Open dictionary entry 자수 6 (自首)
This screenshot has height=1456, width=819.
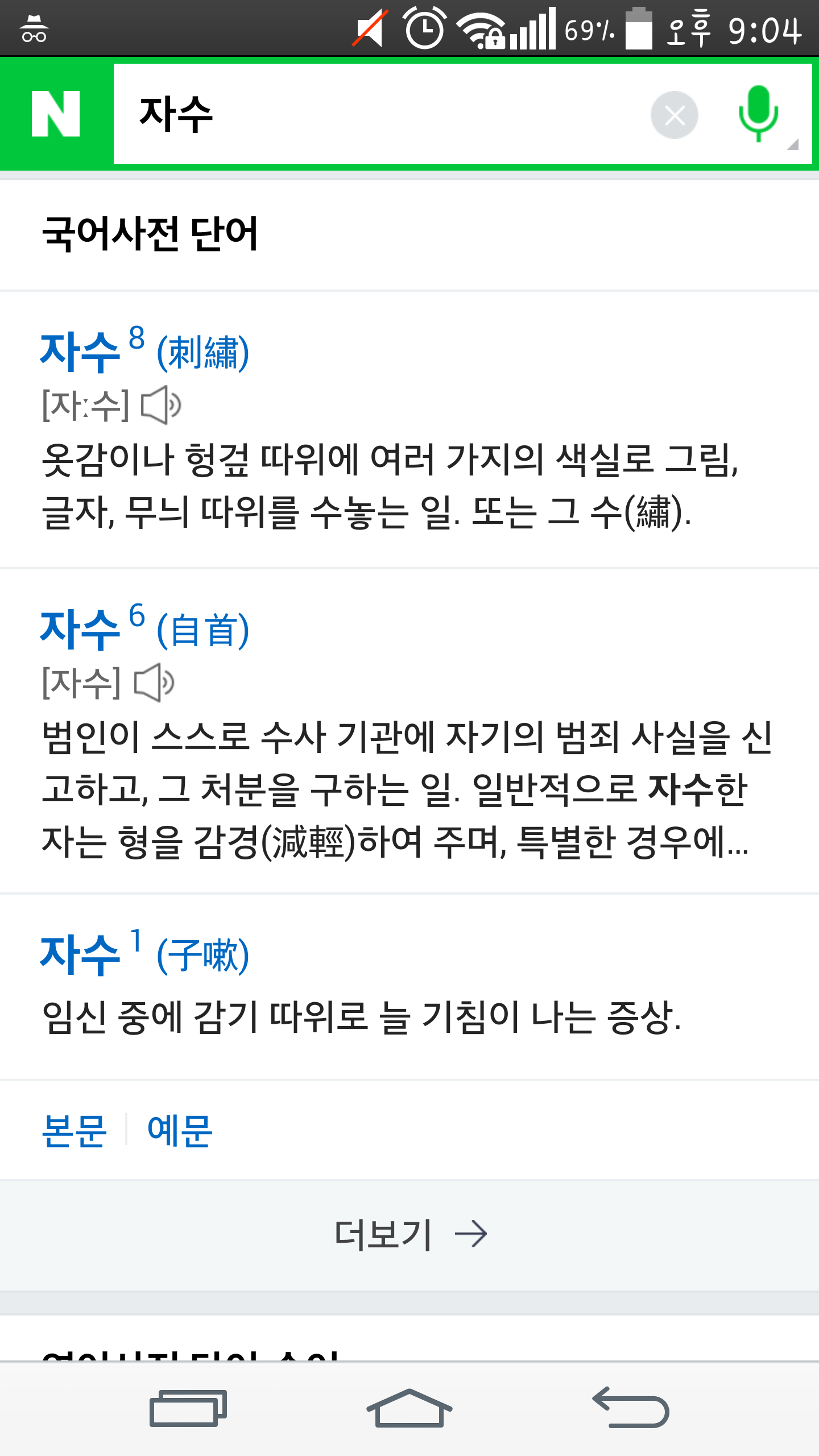coord(144,628)
